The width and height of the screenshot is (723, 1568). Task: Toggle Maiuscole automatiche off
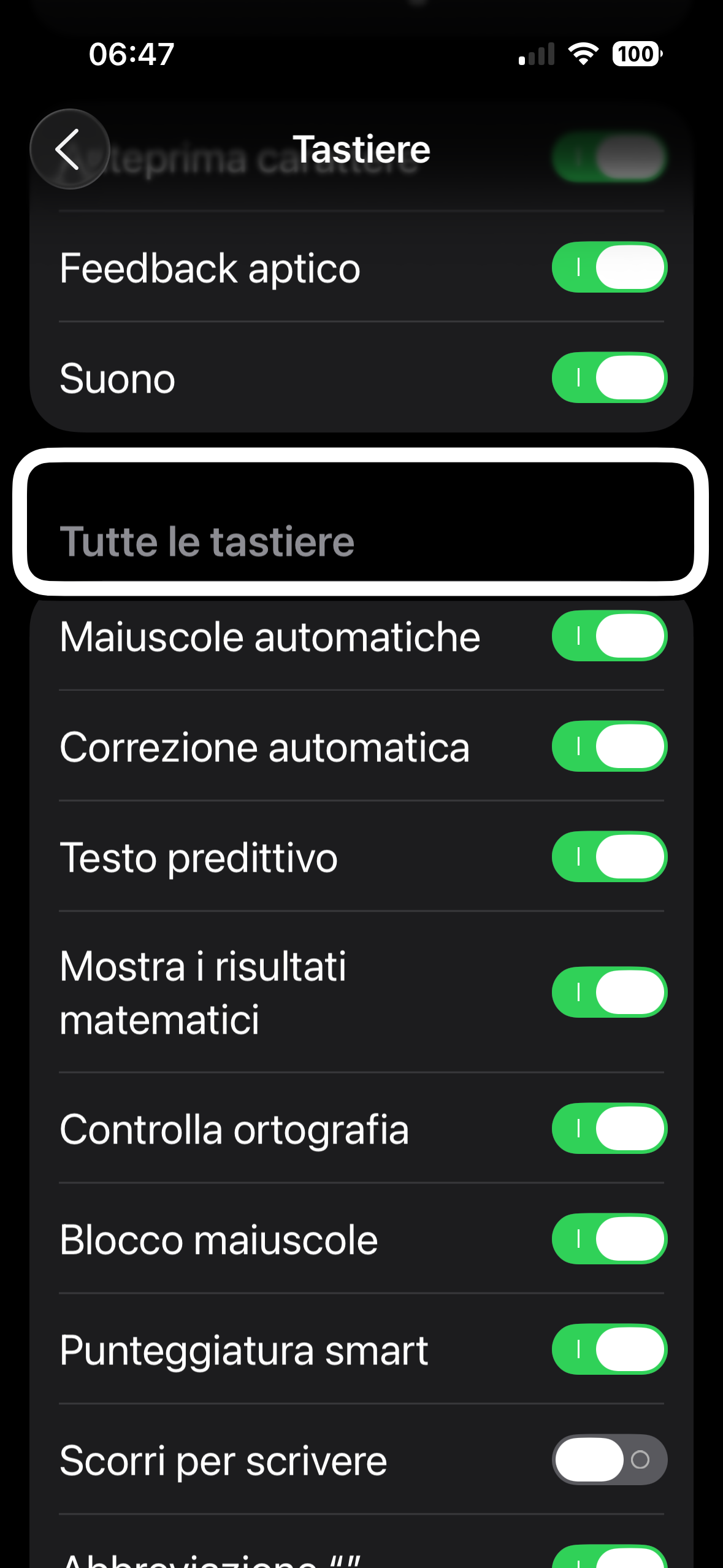coord(609,636)
